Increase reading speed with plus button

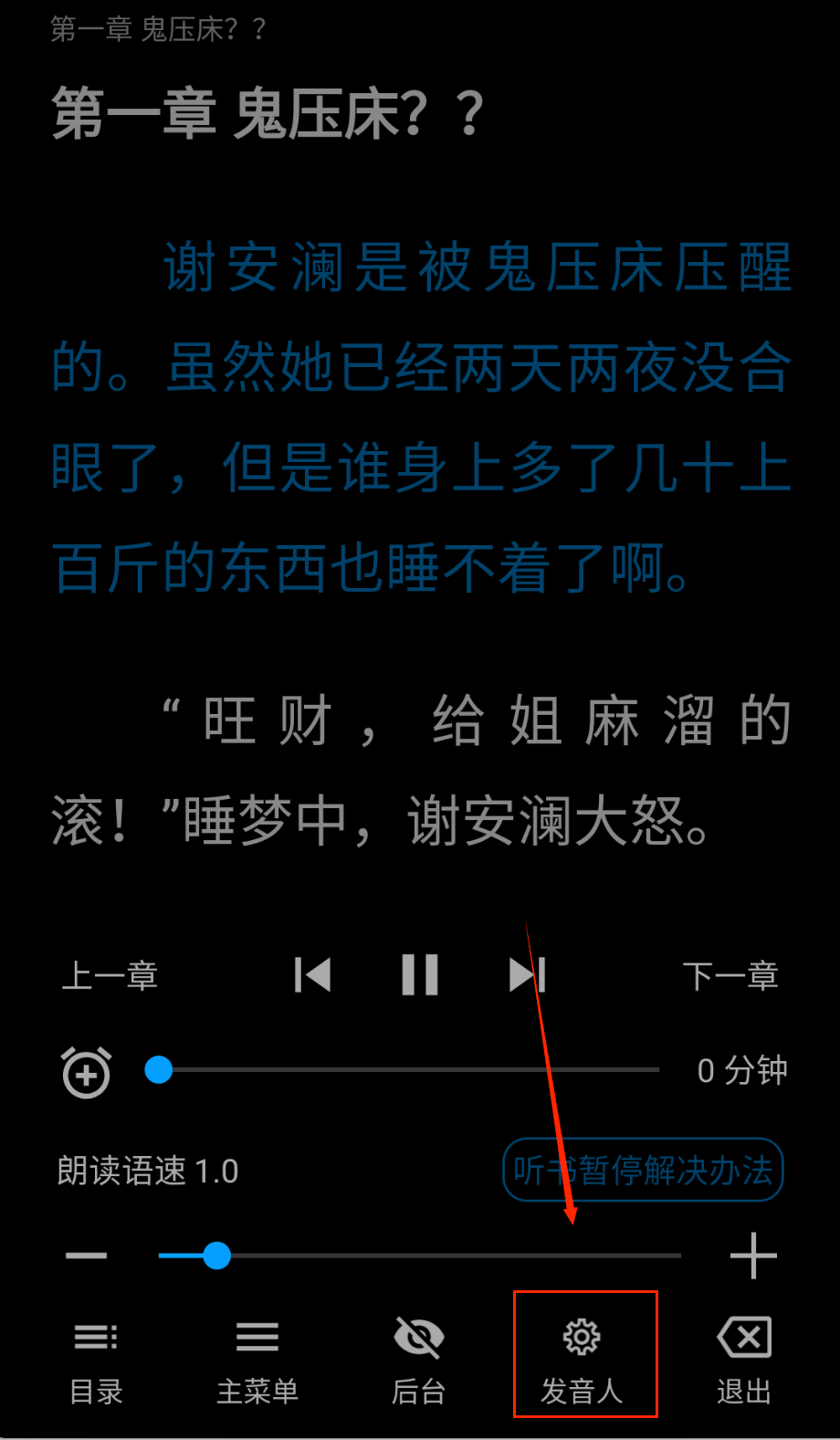753,1256
